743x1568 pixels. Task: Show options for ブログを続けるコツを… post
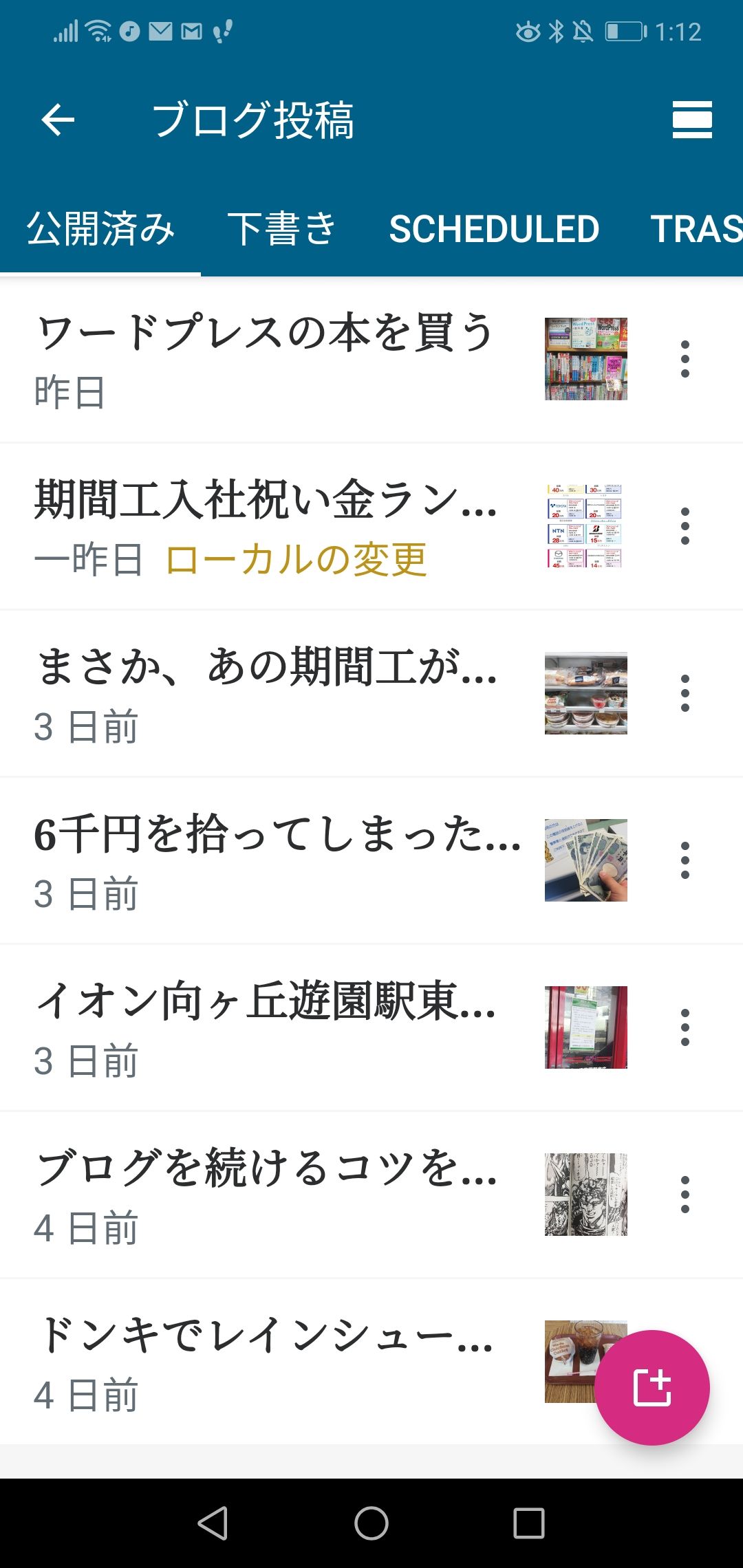click(685, 1195)
